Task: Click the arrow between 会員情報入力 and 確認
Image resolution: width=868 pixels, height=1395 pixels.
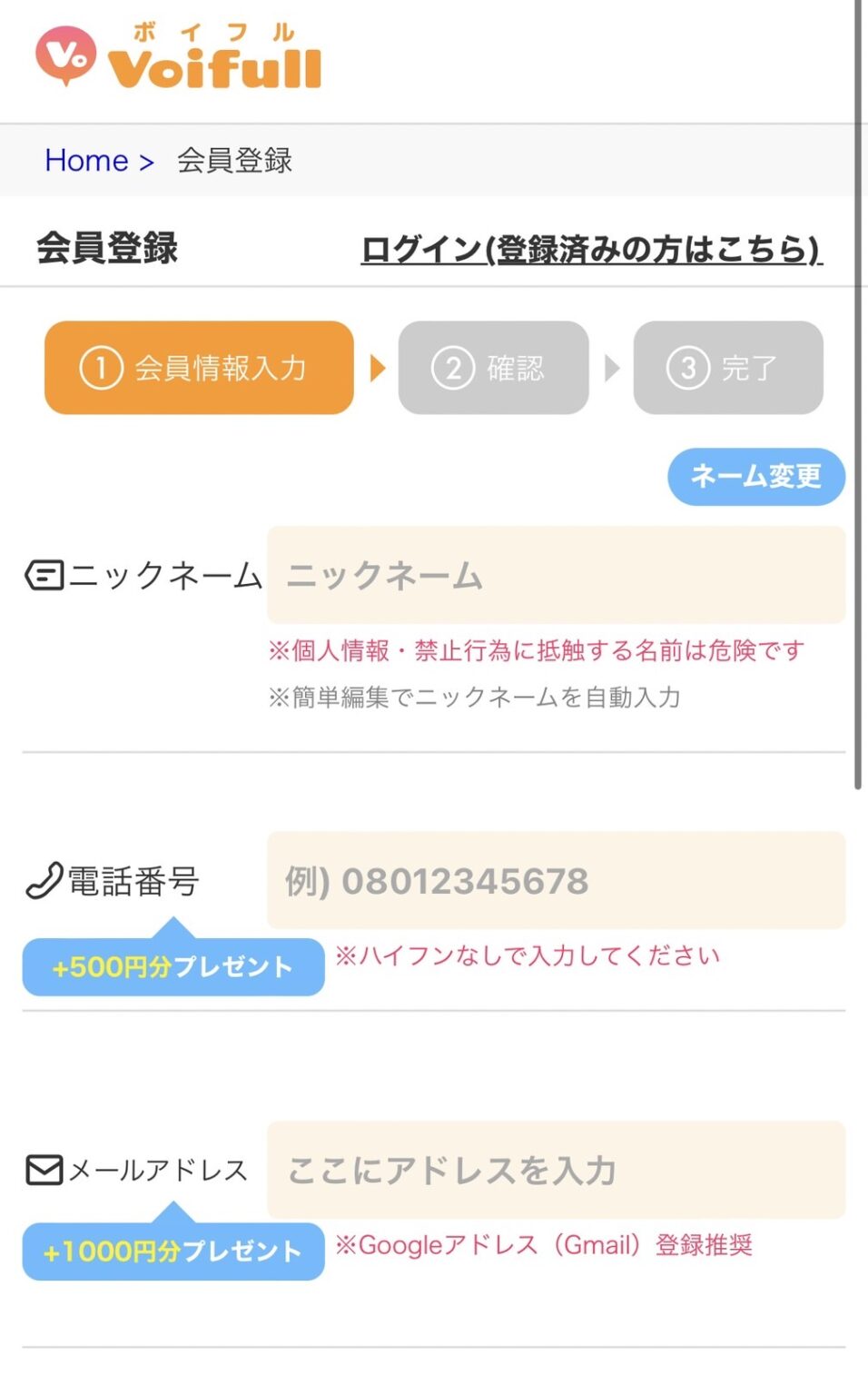Action: point(377,368)
